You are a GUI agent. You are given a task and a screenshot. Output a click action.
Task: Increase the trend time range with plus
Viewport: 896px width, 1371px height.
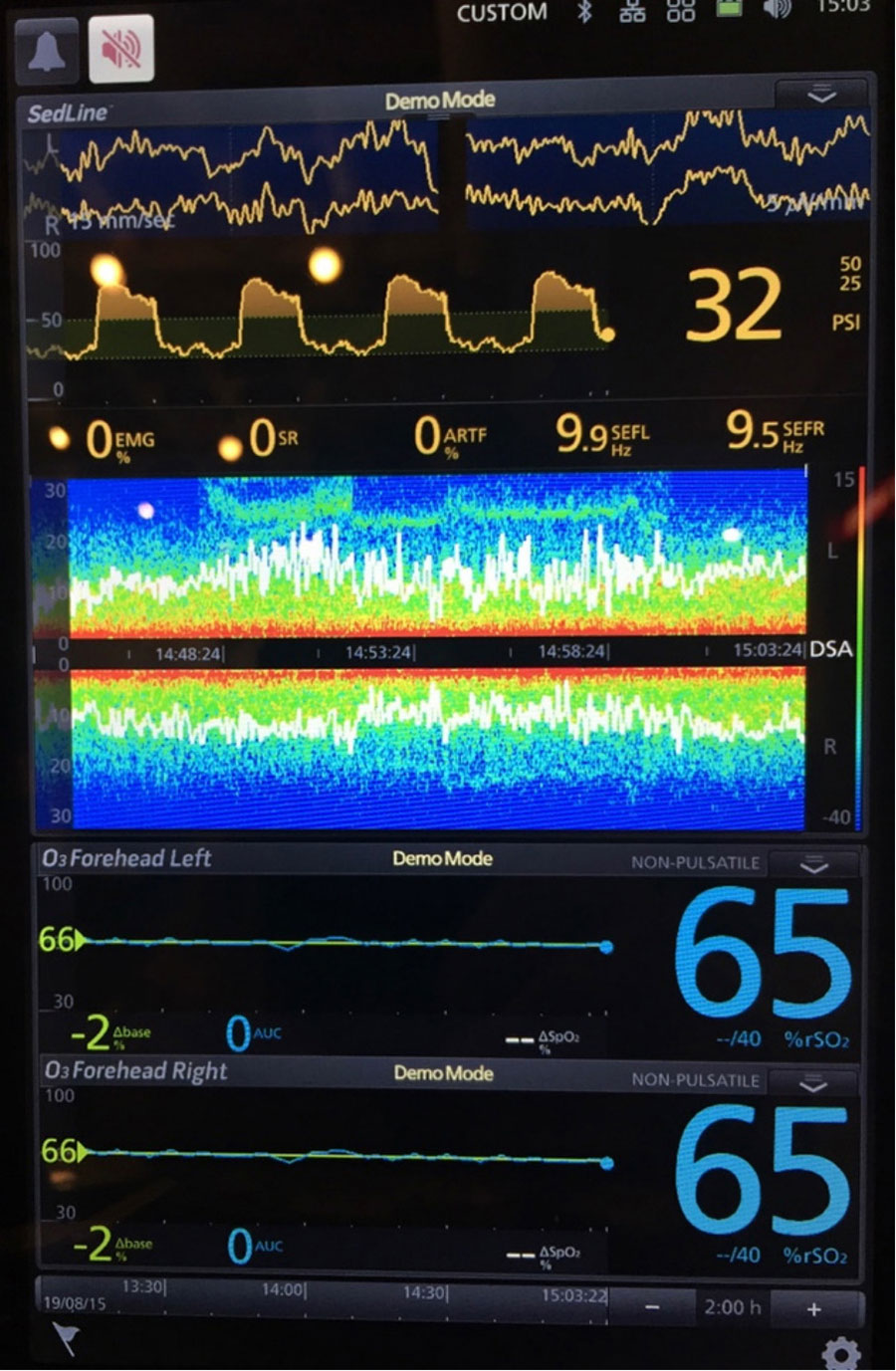coord(813,1308)
